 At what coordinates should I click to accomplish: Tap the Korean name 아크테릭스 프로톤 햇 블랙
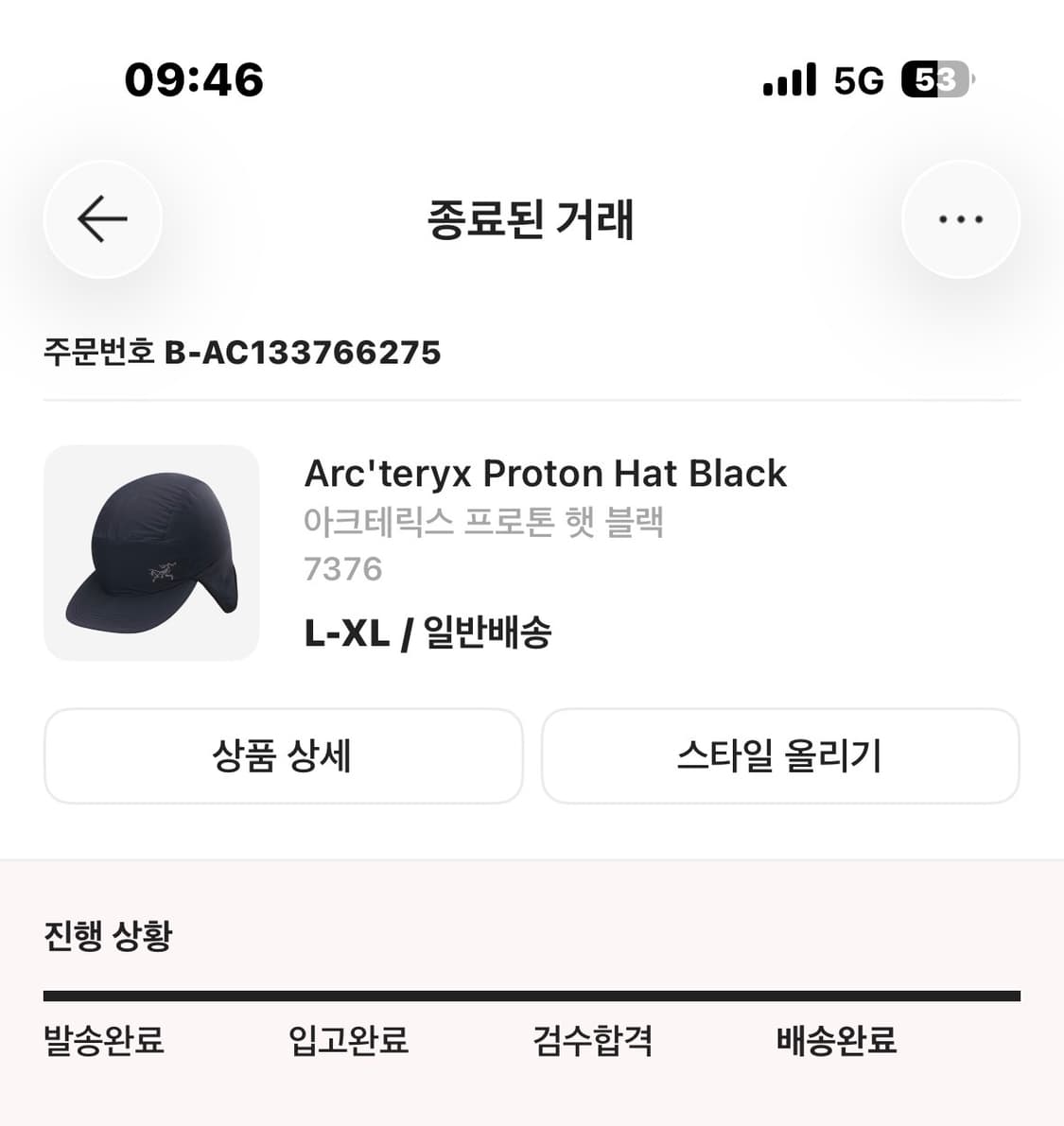(x=485, y=521)
